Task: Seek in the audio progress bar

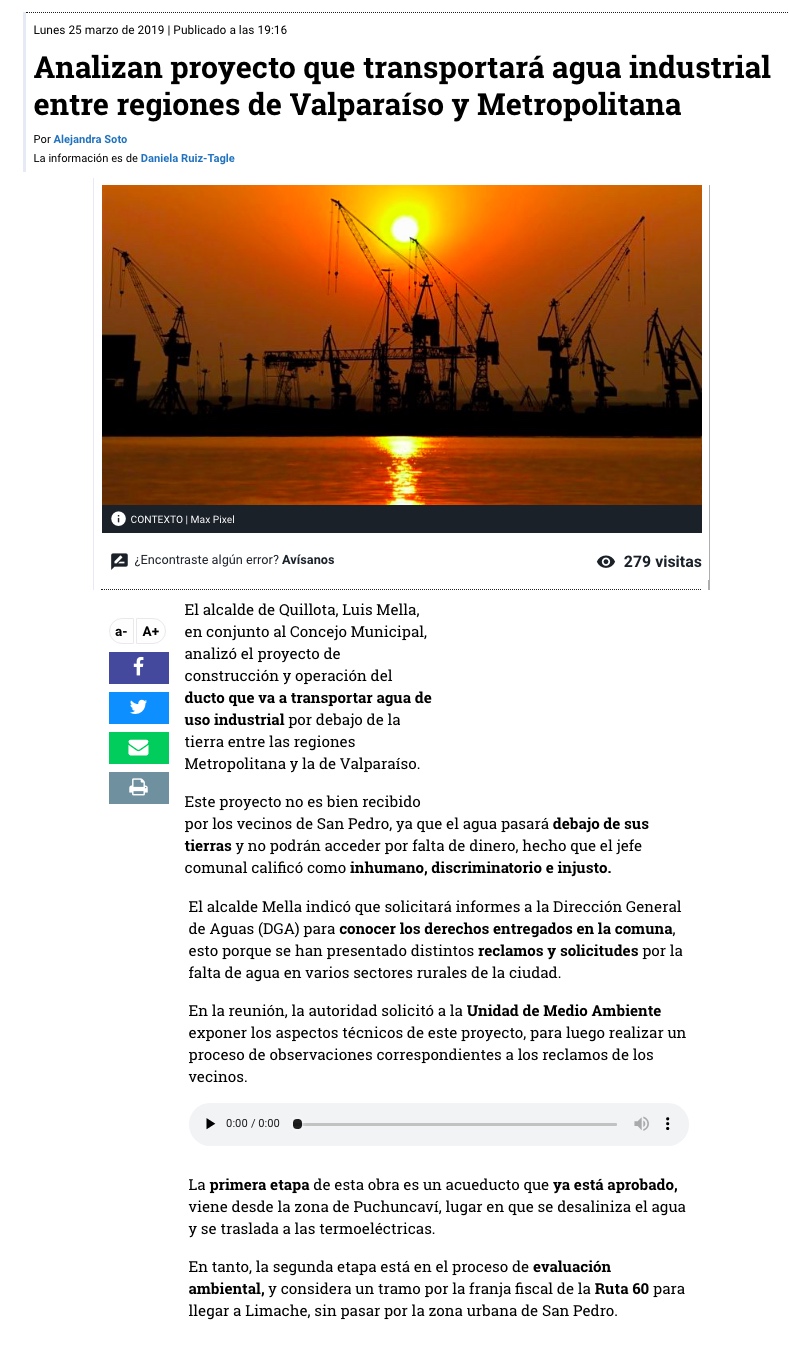Action: tap(457, 1124)
